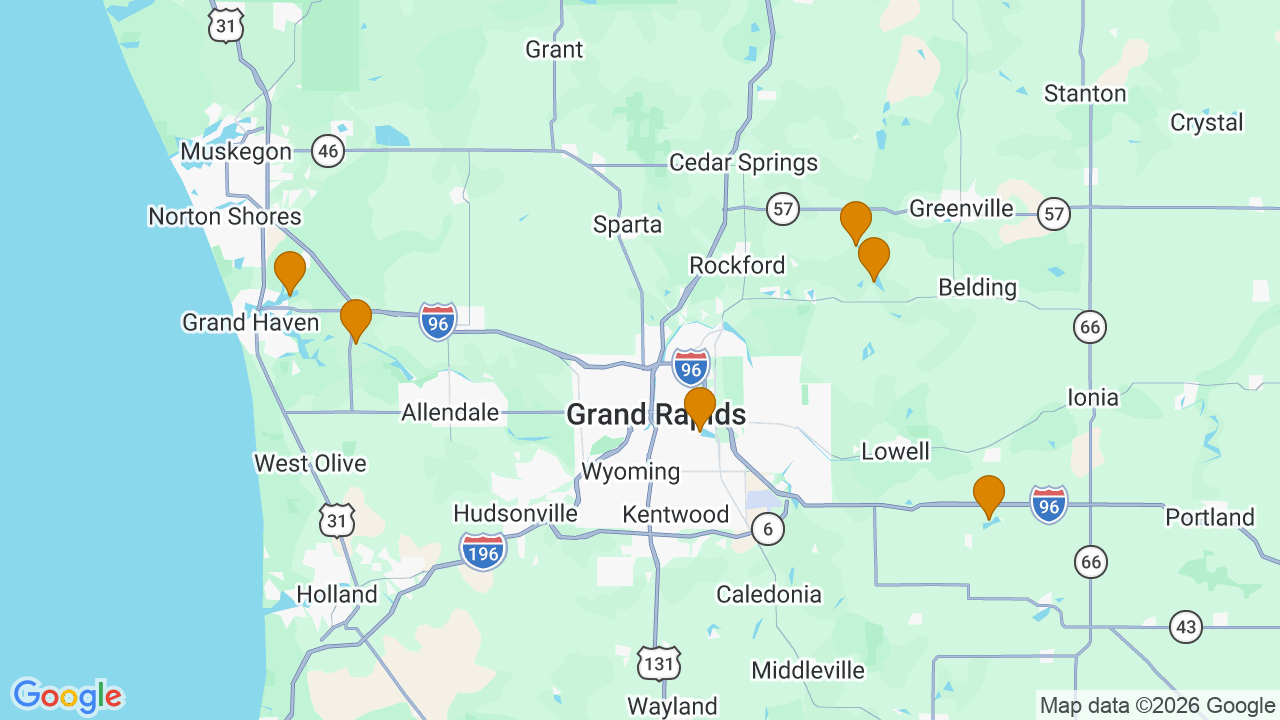Select the pin on Route 57 west of Greenville
1280x720 pixels.
(x=856, y=220)
